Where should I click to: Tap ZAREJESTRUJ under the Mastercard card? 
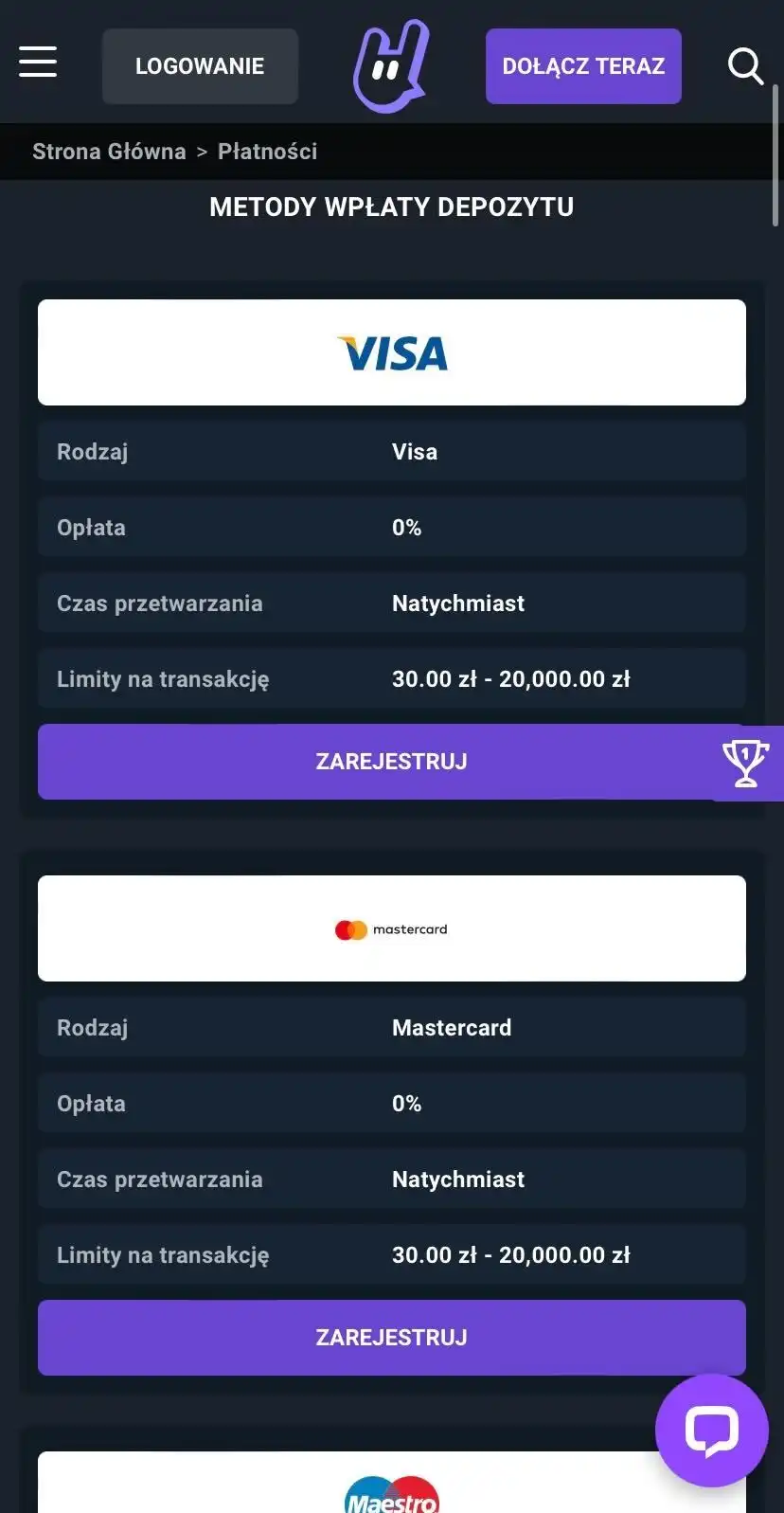(x=391, y=1338)
